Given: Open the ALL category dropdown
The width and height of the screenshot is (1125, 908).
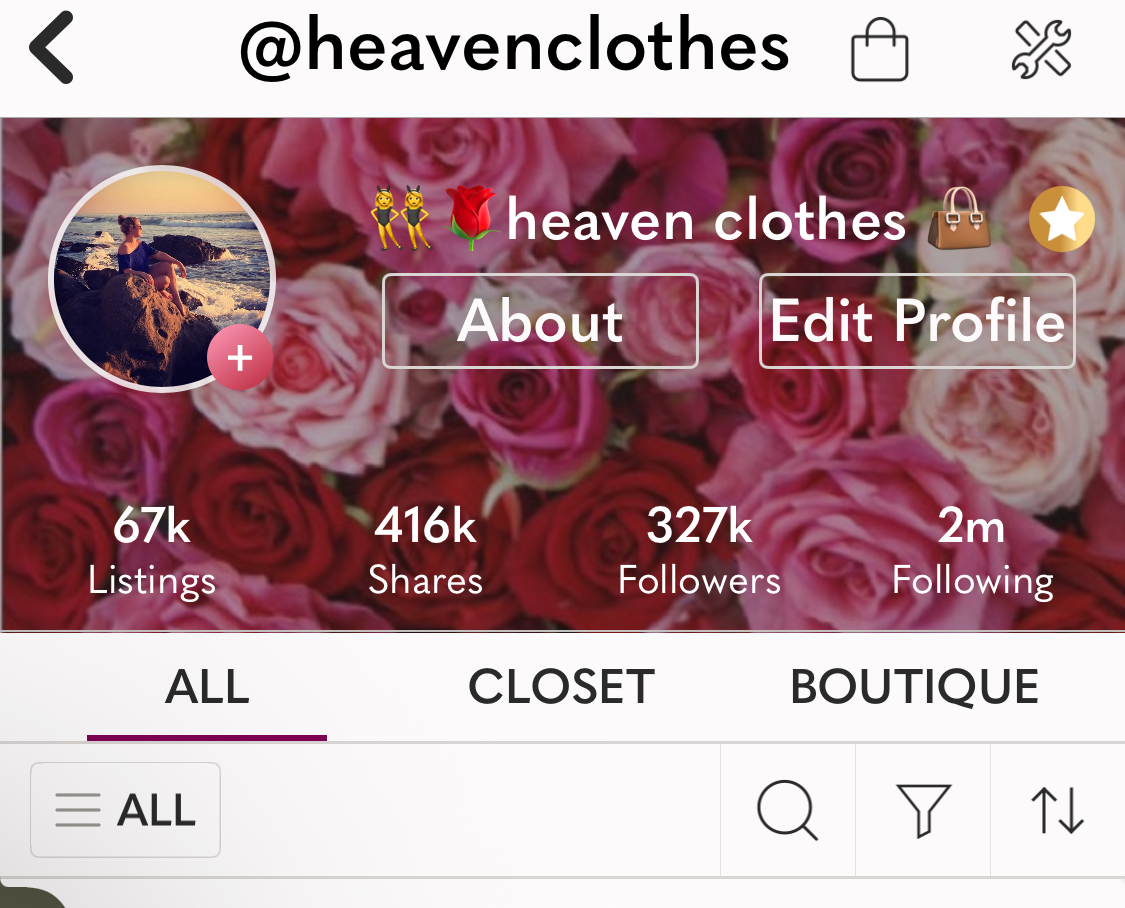Looking at the screenshot, I should click(x=125, y=810).
